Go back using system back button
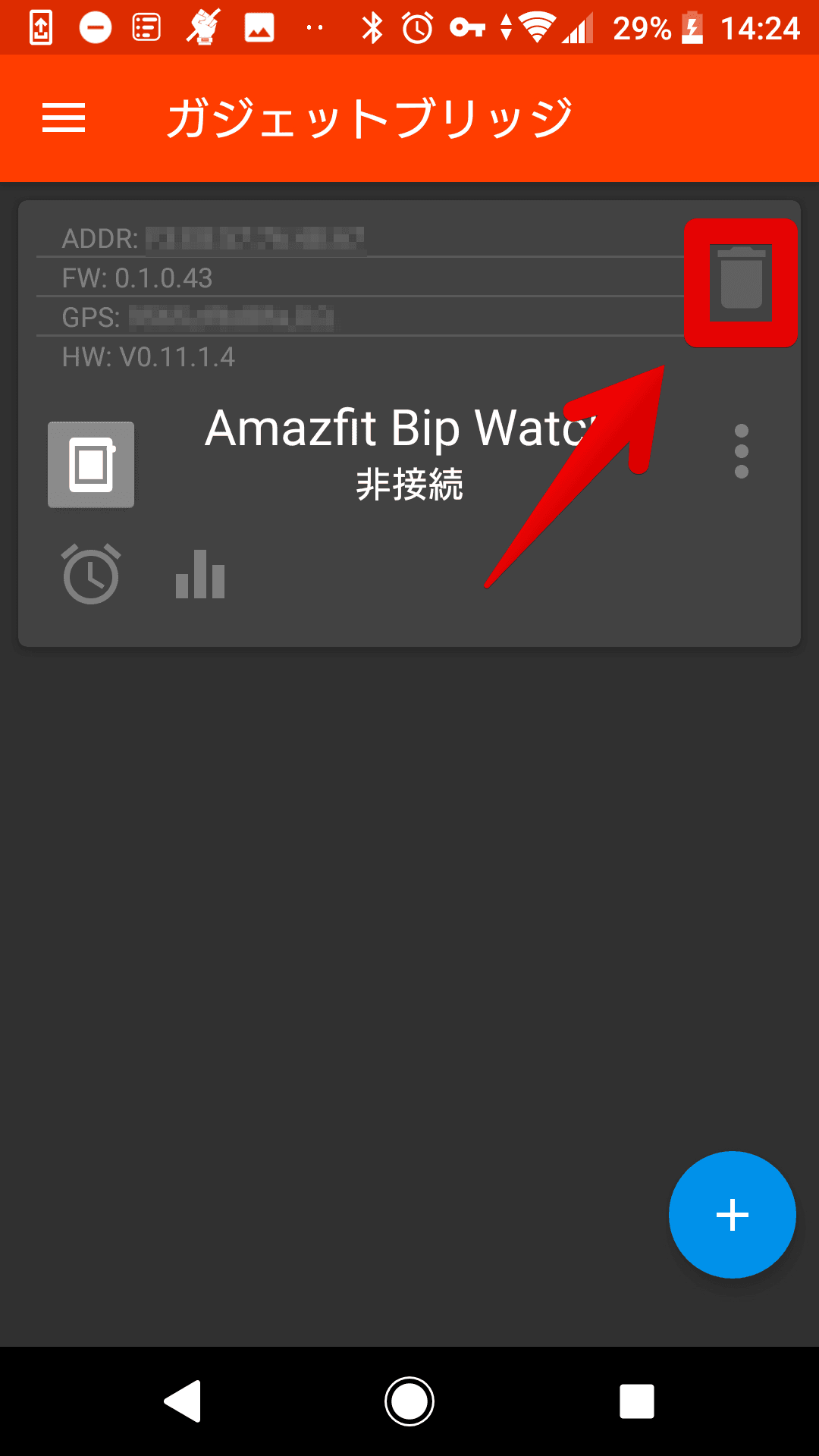This screenshot has width=819, height=1456. click(x=183, y=1401)
